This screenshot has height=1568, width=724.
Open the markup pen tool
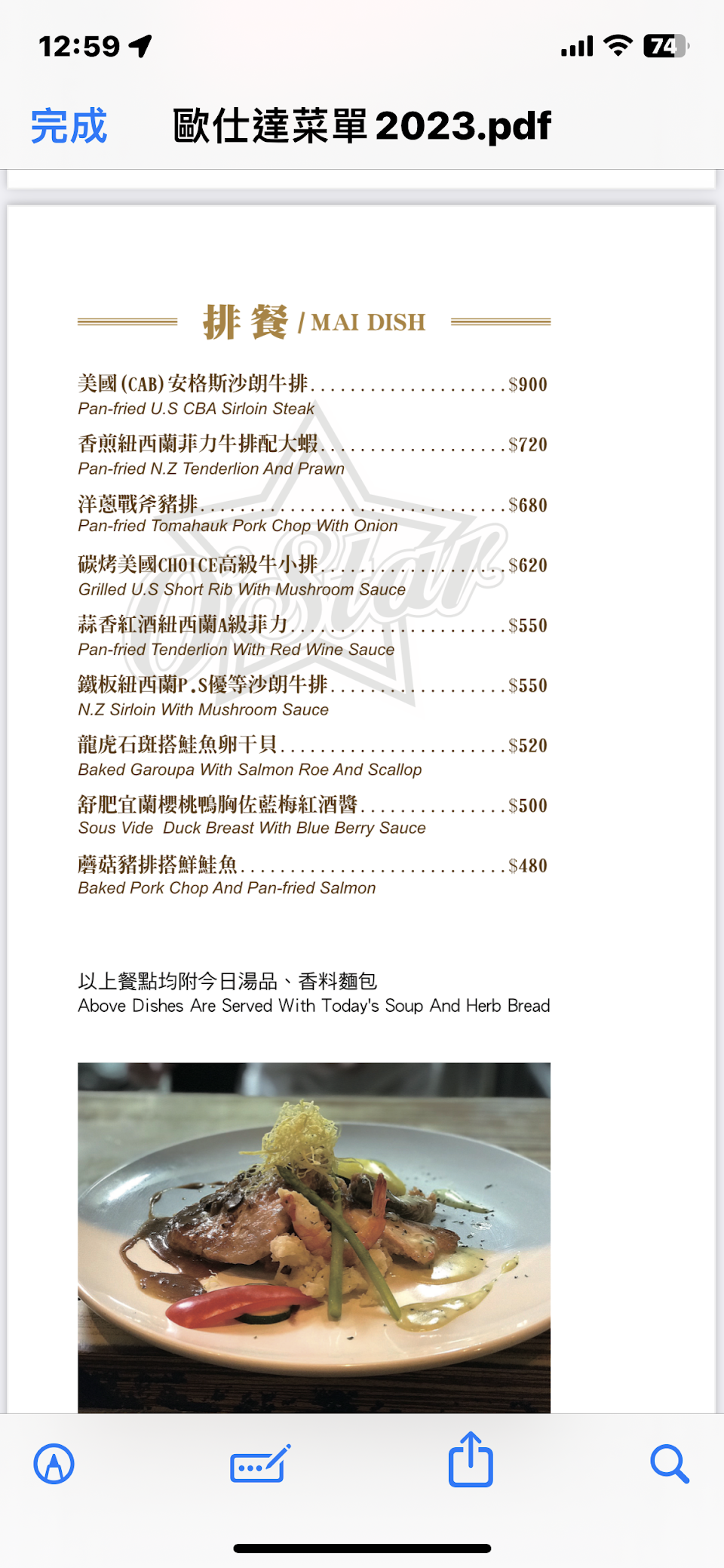54,1464
